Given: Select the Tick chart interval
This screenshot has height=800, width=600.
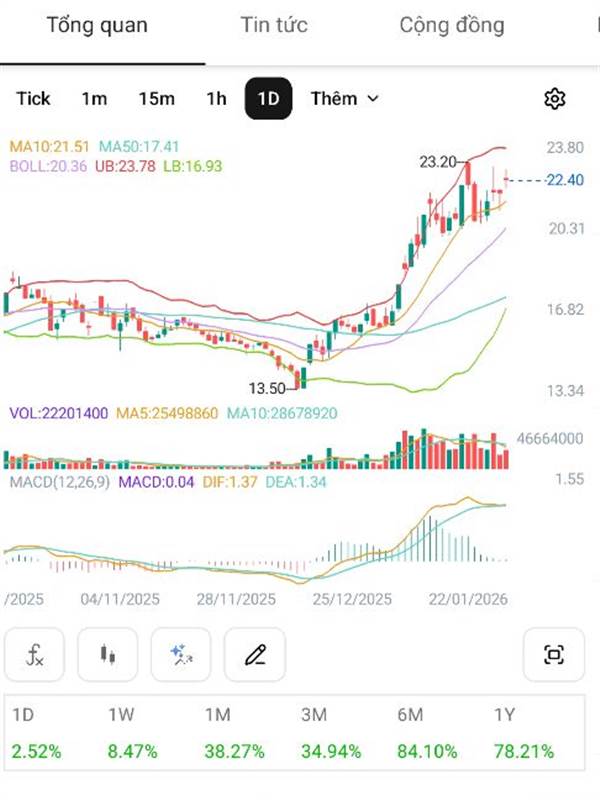Looking at the screenshot, I should pos(33,98).
